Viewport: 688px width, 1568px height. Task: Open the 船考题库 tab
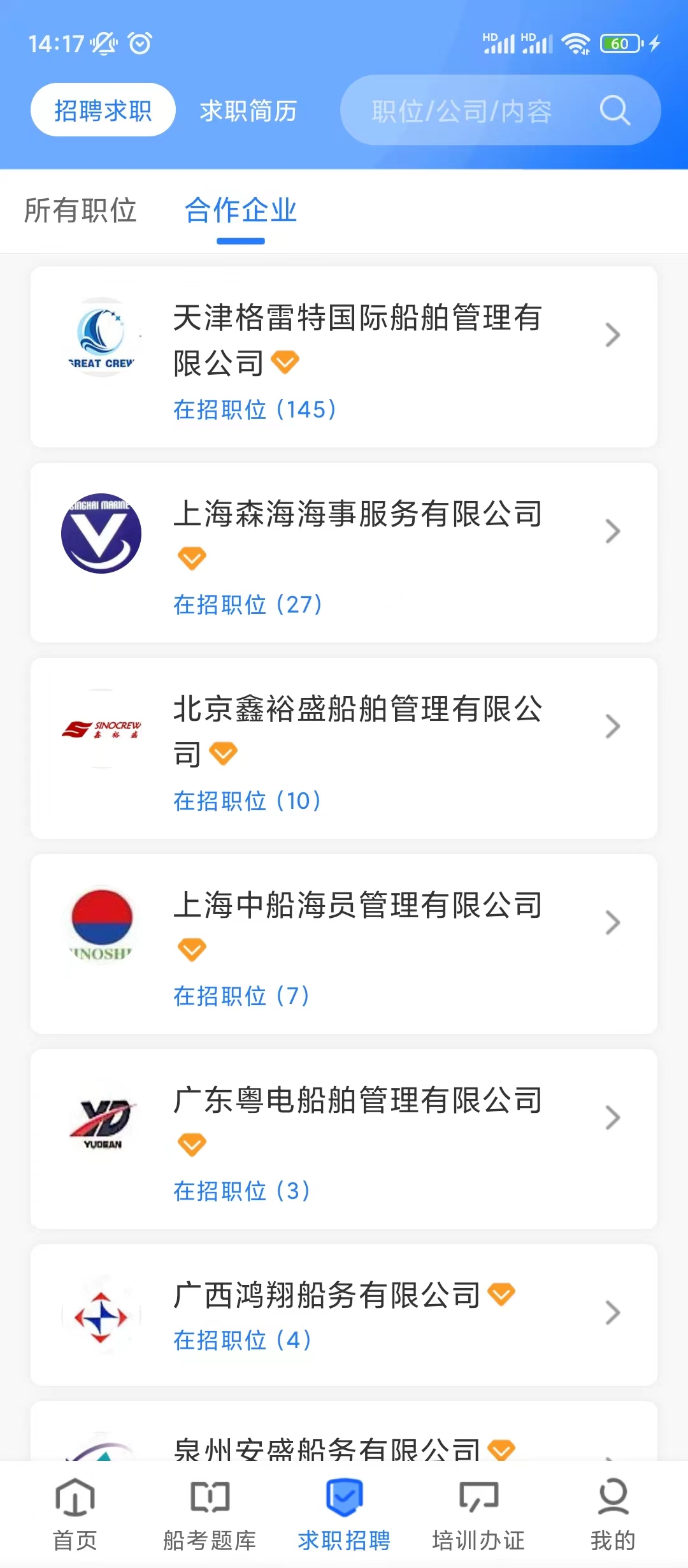pos(210,1514)
